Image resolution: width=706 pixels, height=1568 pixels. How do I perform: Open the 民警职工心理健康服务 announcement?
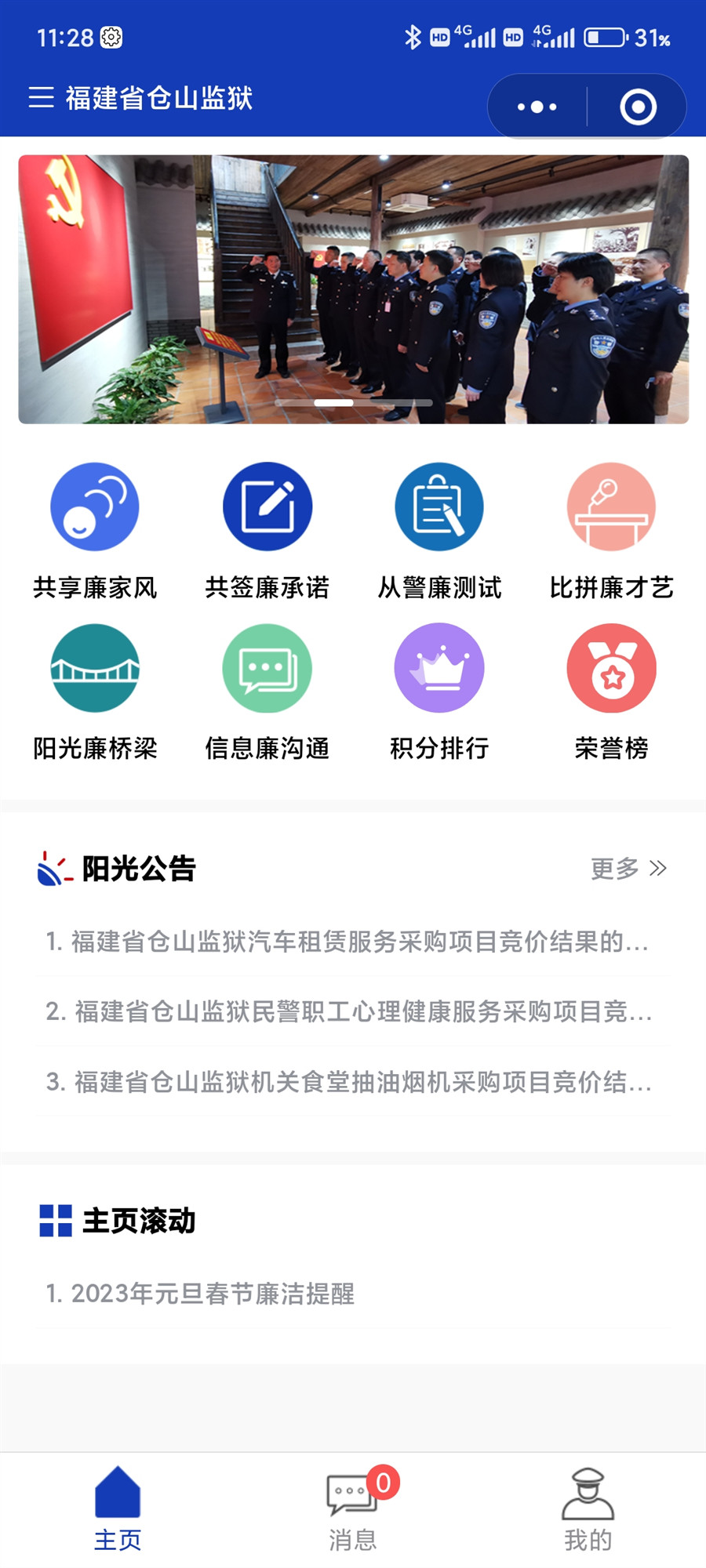353,1011
